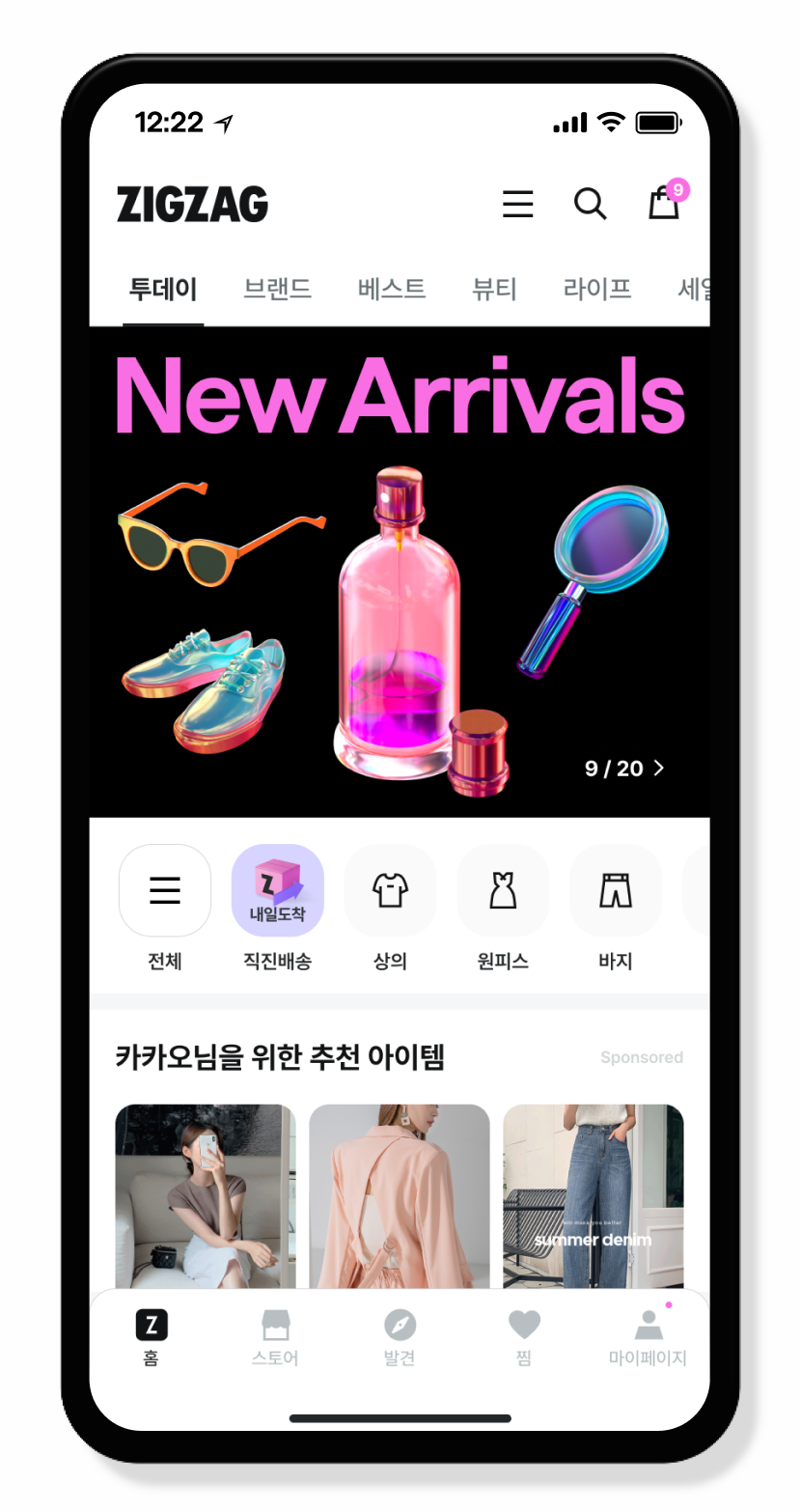The image size is (801, 1512).
Task: Select the 바지 category
Action: pos(615,891)
